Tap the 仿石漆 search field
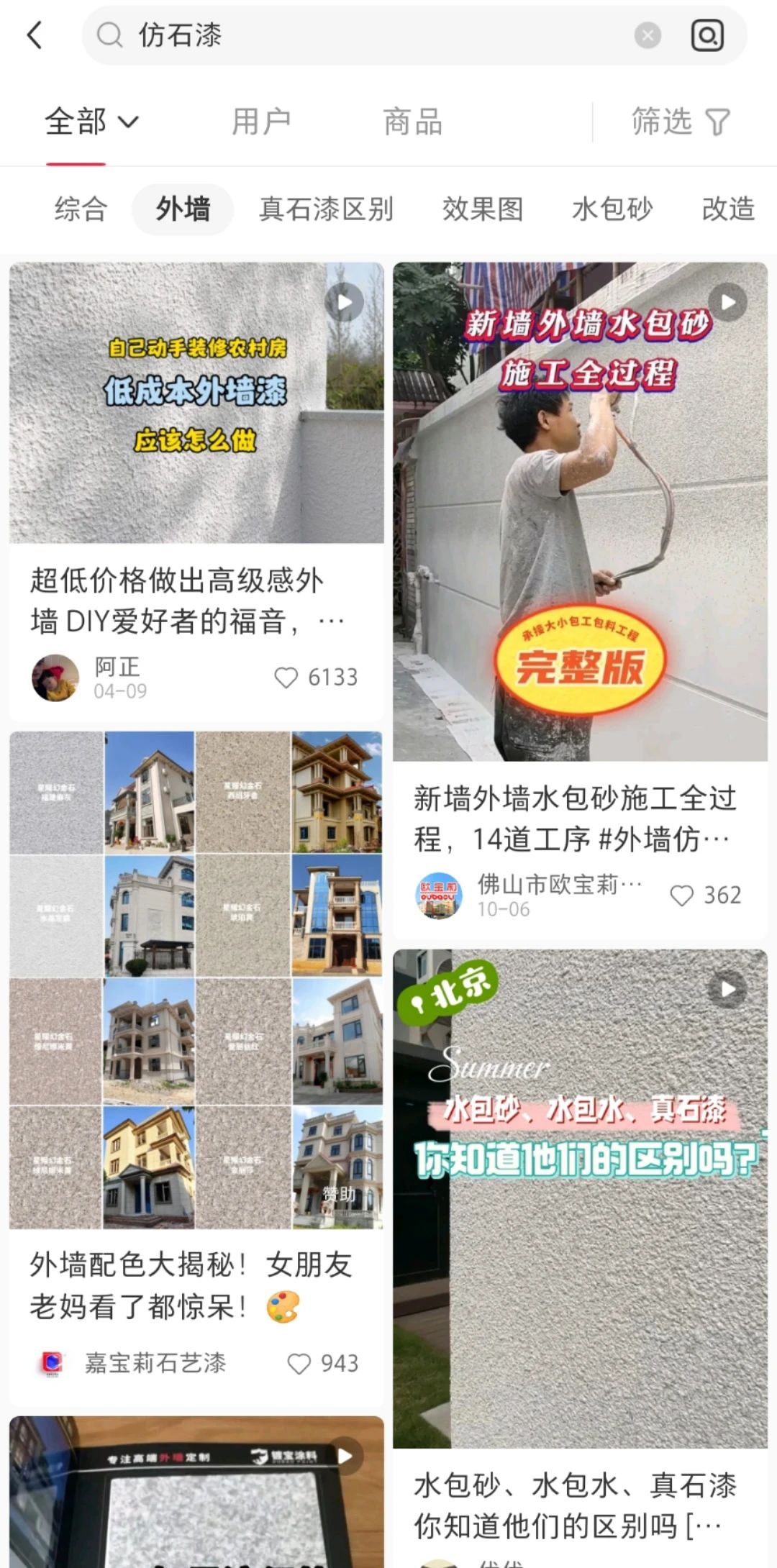Screen dimensions: 777x1568 (360, 35)
